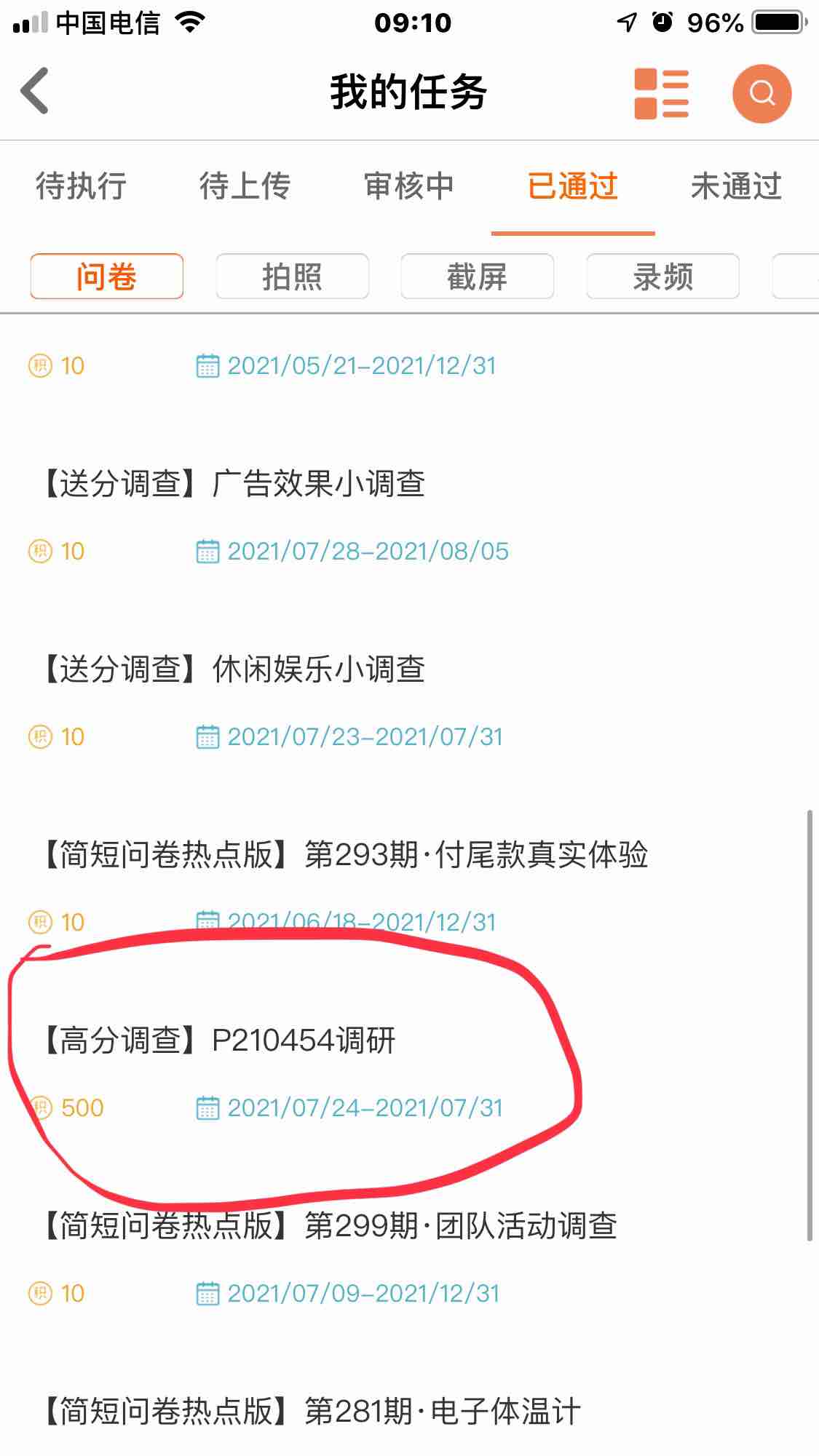
Task: Filter tasks by 截屏
Action: click(x=477, y=277)
